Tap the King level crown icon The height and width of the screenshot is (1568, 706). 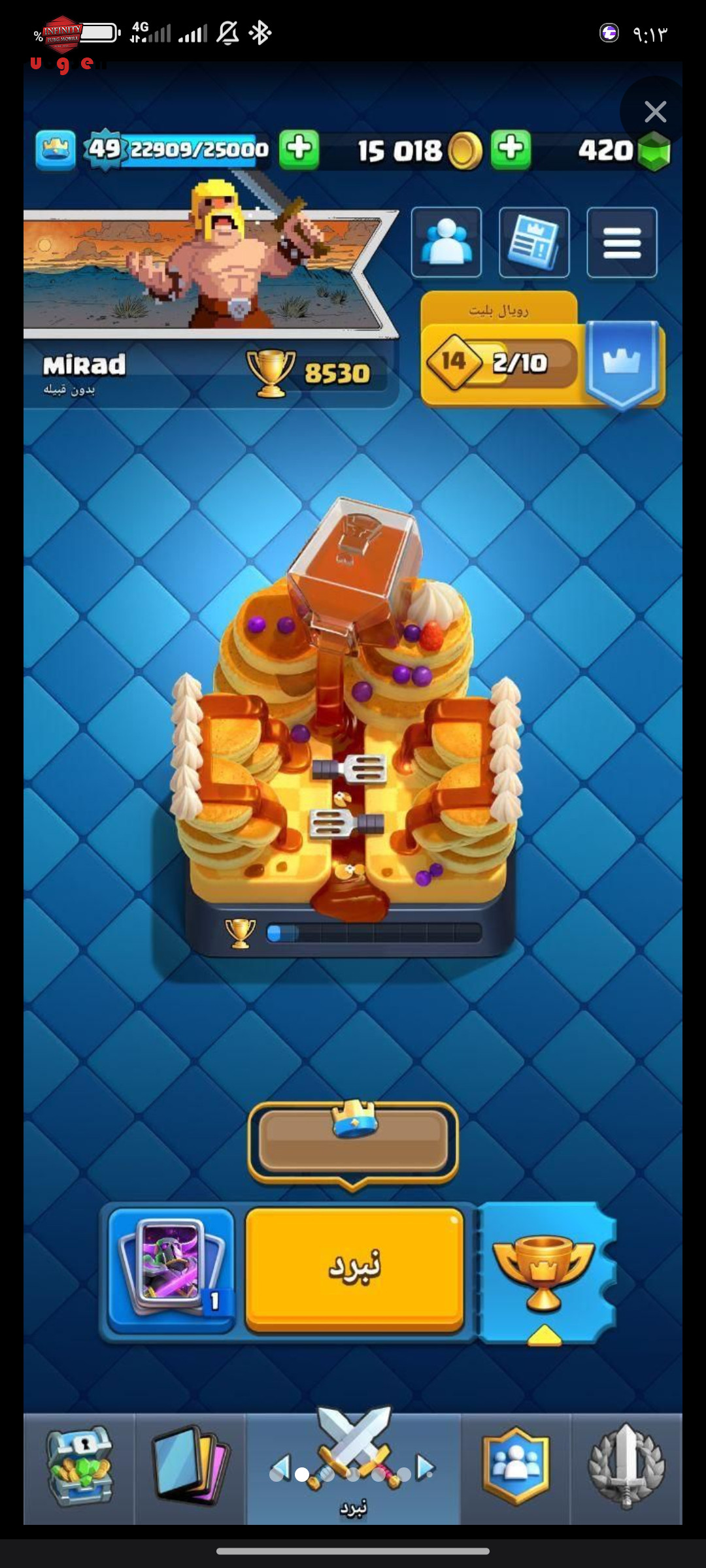[x=56, y=150]
